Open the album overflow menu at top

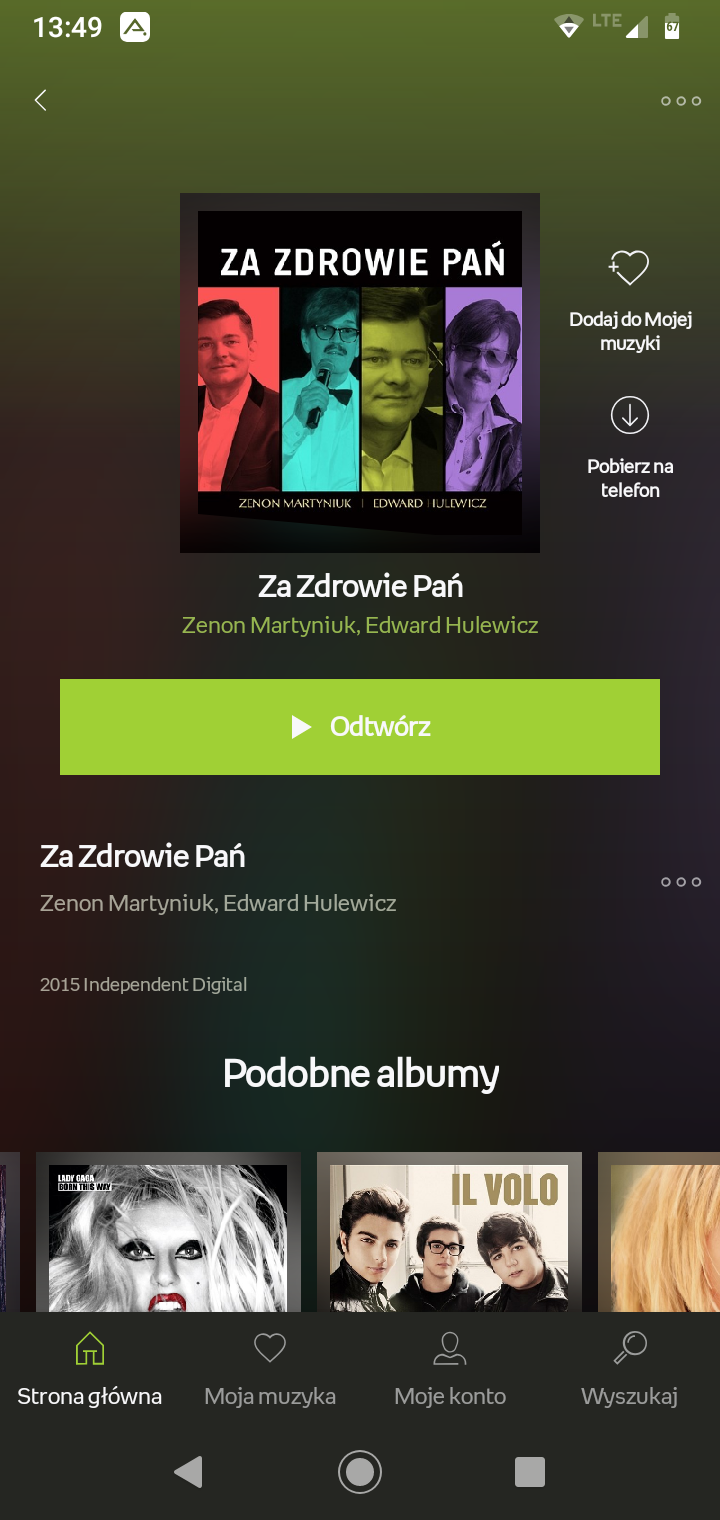[680, 101]
